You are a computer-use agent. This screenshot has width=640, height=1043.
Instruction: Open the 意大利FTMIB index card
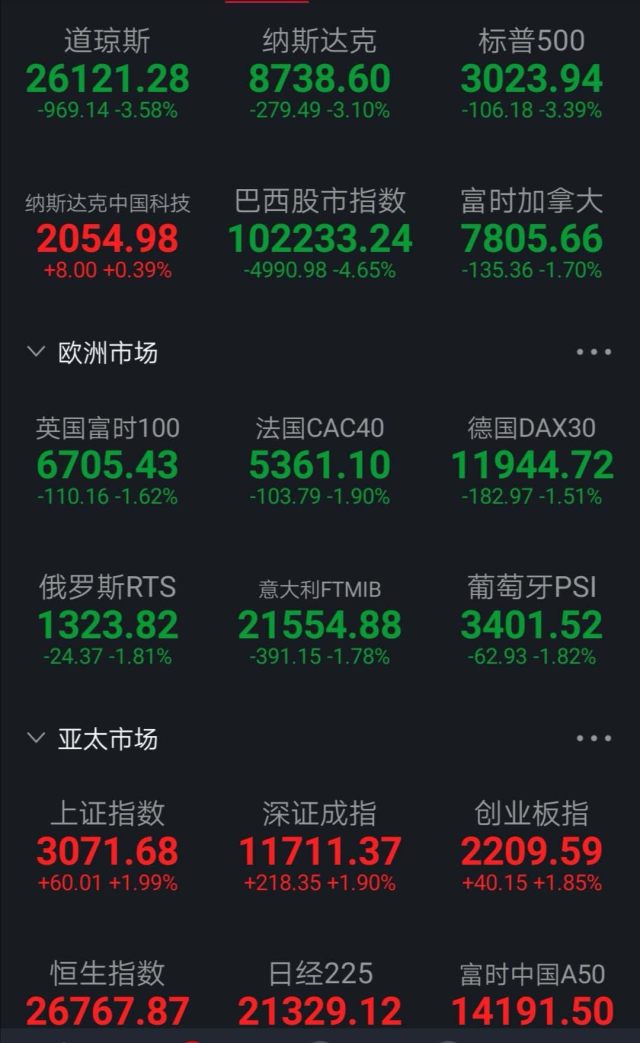coord(319,622)
